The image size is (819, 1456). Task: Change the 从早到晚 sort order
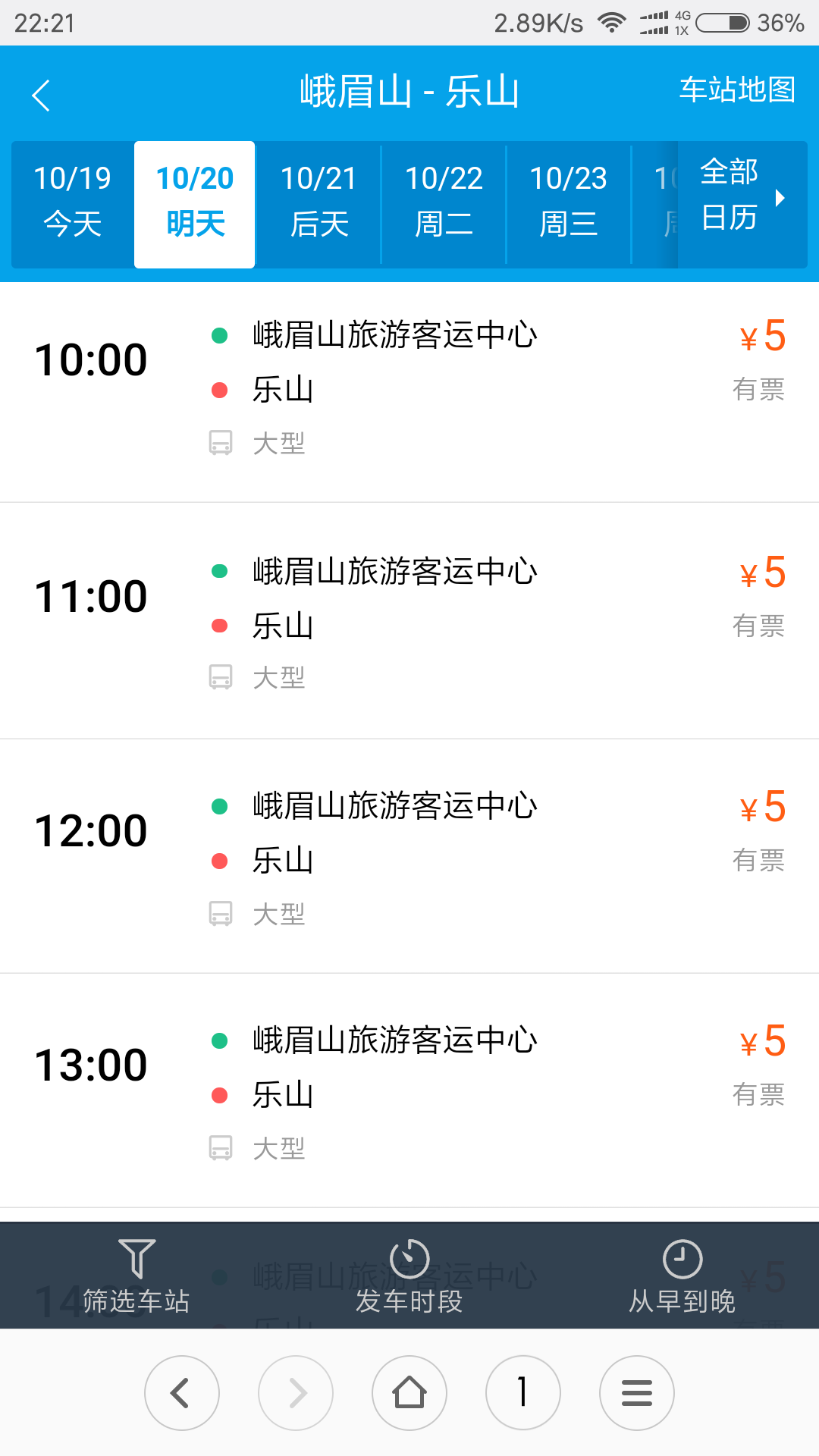click(682, 1276)
